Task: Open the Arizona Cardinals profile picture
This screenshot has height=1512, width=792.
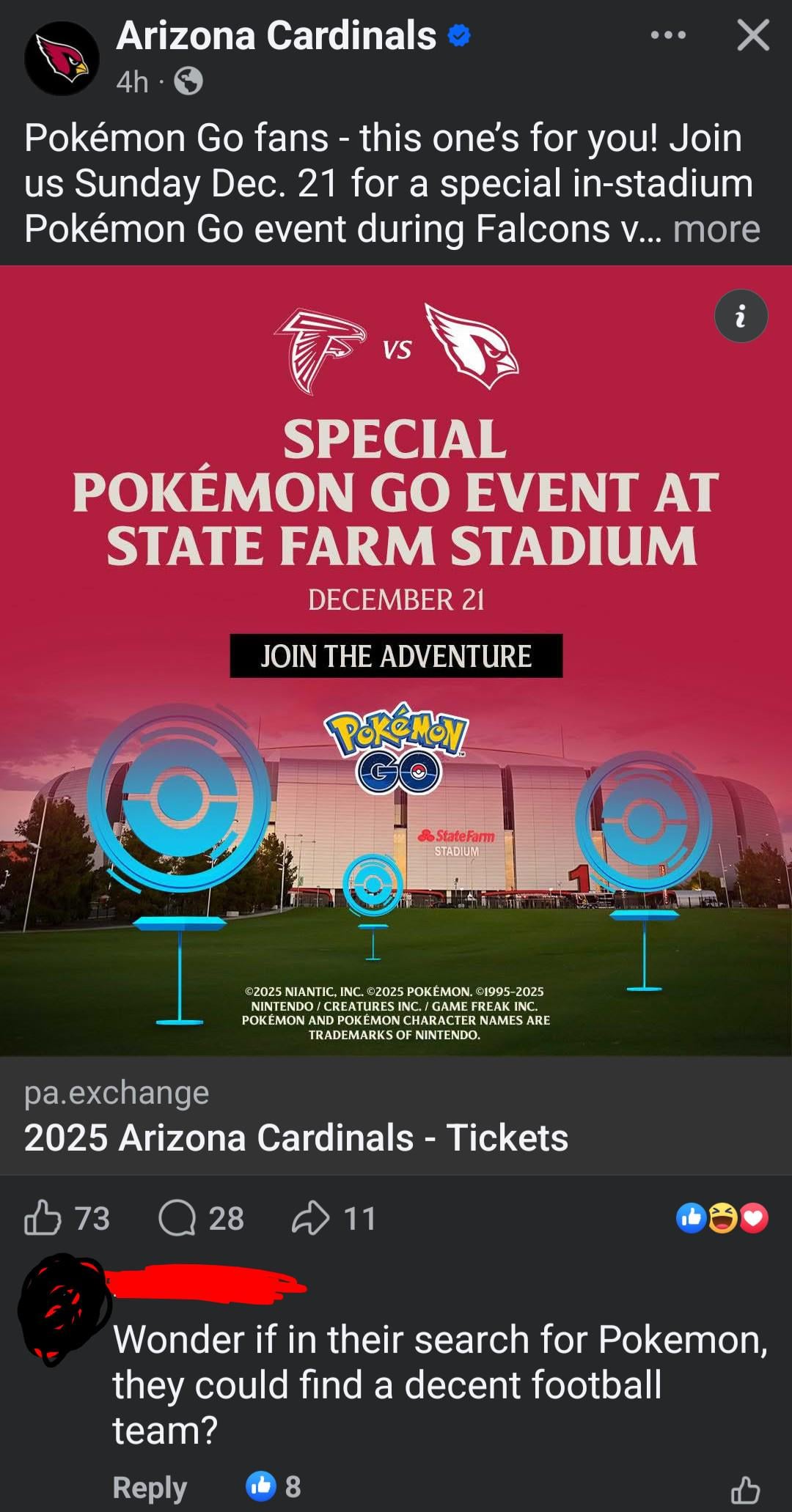Action: tap(62, 59)
